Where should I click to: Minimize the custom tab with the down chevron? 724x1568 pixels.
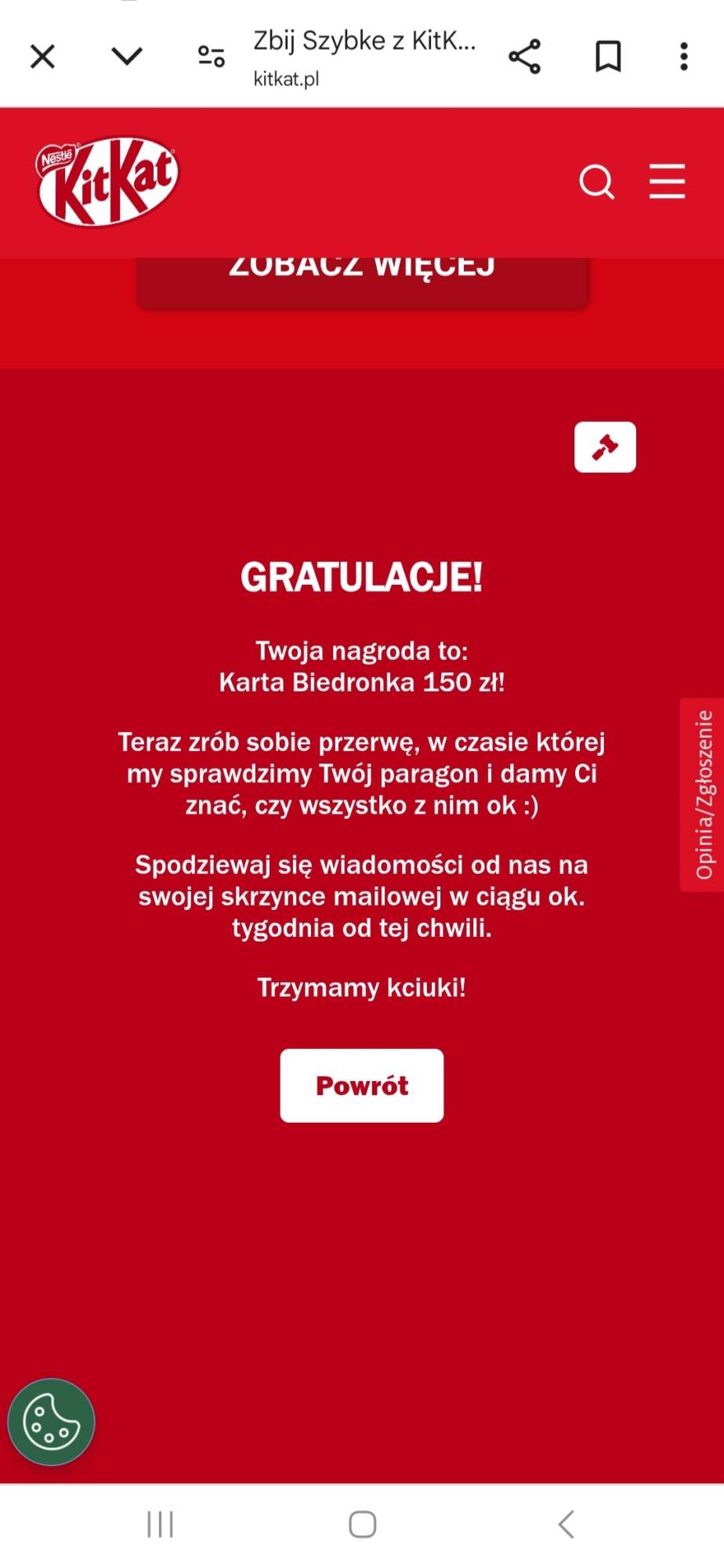click(x=127, y=56)
